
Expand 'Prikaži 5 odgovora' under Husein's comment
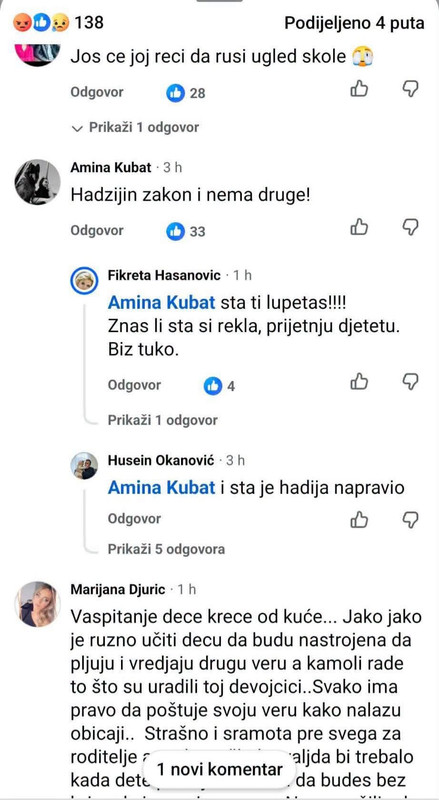[x=166, y=549]
